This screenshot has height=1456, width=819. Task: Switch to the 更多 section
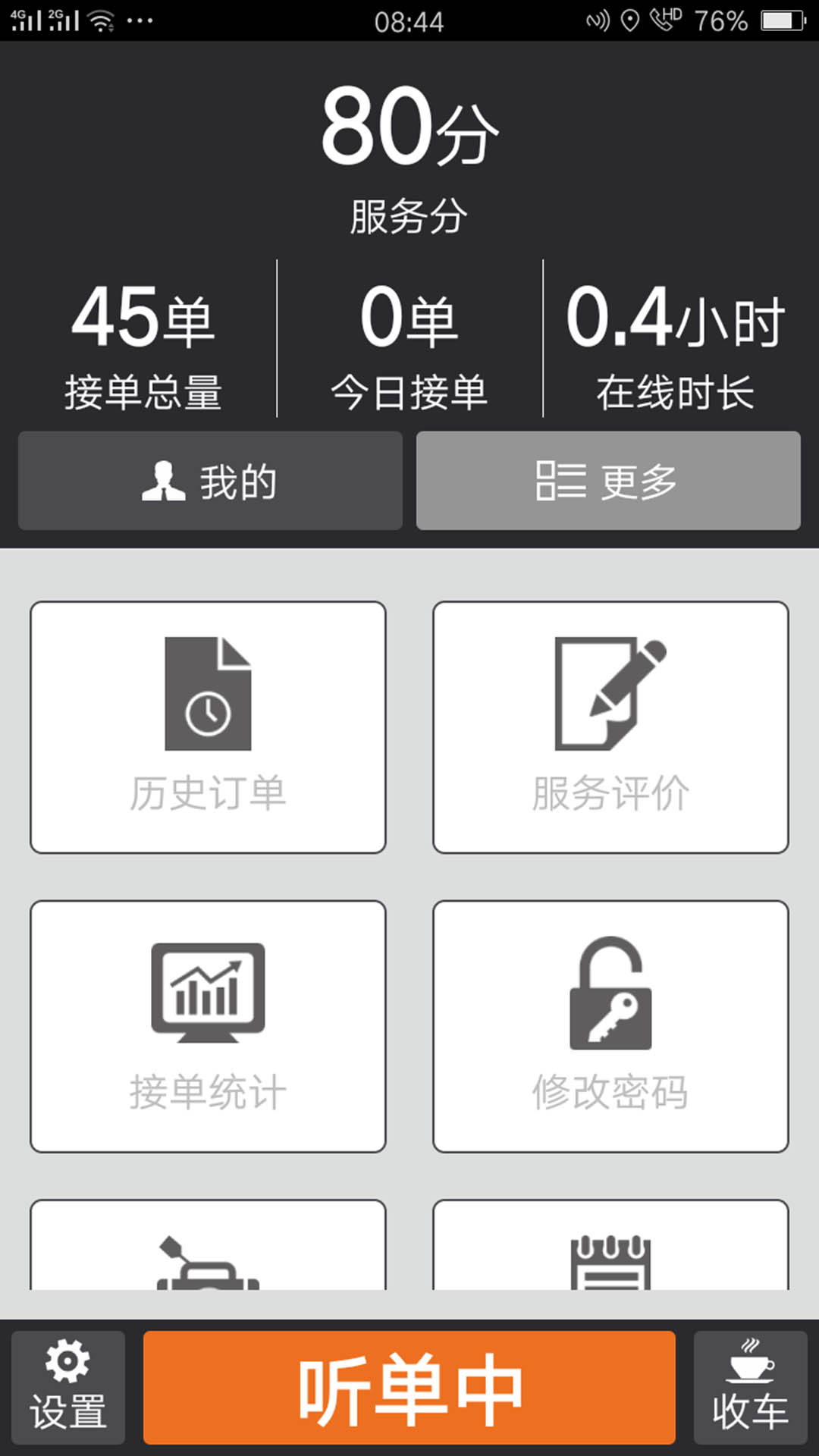(x=608, y=481)
